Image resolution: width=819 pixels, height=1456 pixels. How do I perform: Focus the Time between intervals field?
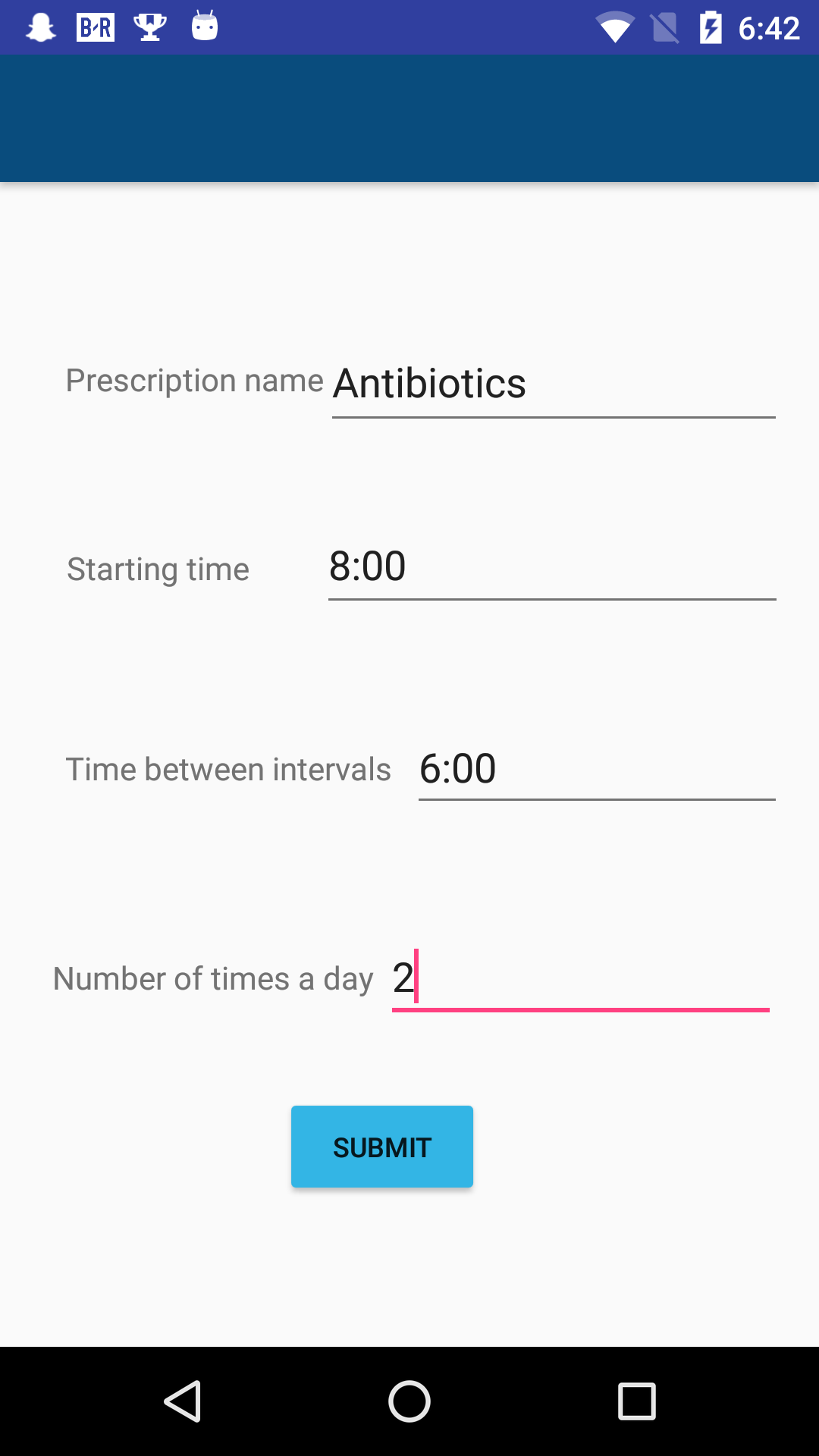click(x=596, y=769)
